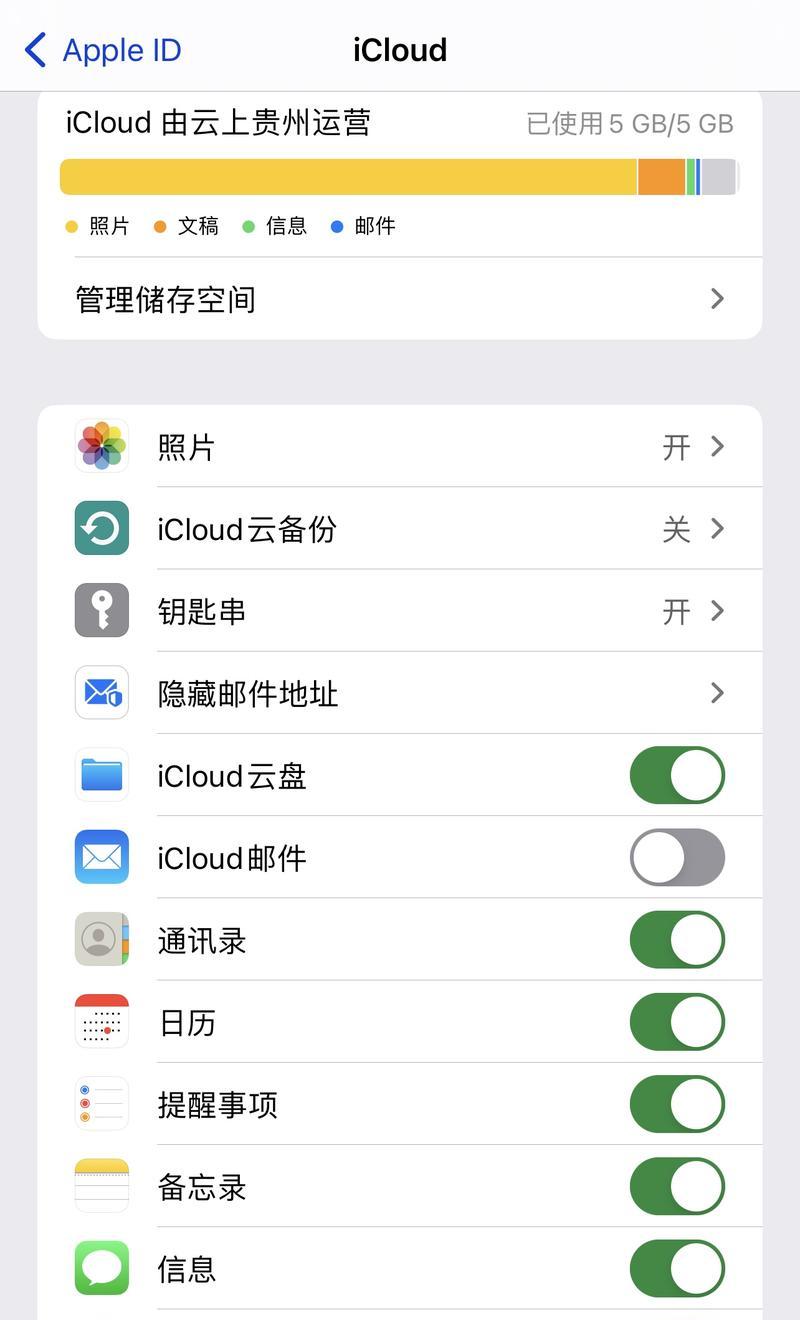Open 管理储存空间
Image resolution: width=800 pixels, height=1320 pixels.
(400, 299)
